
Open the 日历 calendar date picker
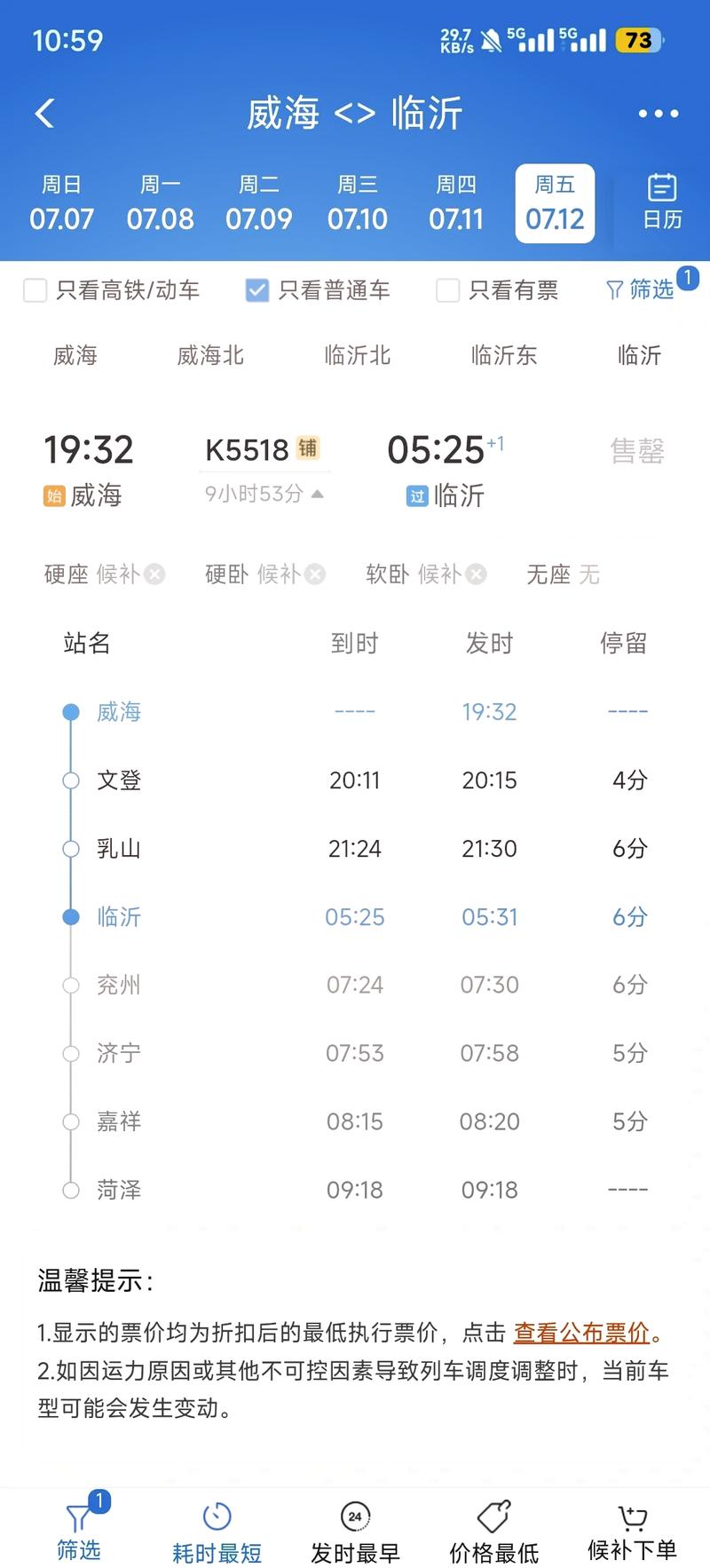point(661,203)
